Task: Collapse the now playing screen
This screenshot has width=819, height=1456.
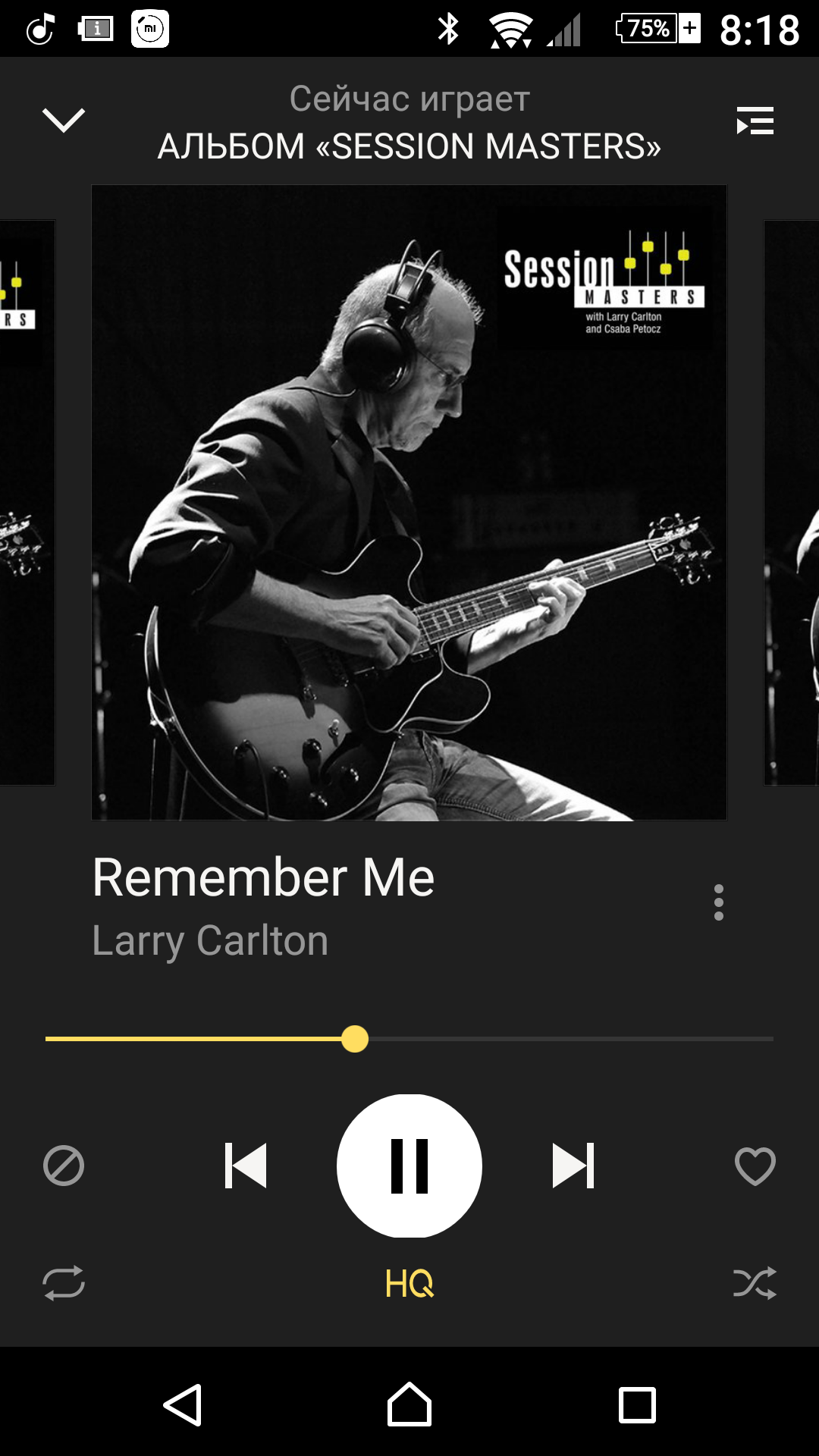Action: pyautogui.click(x=64, y=120)
